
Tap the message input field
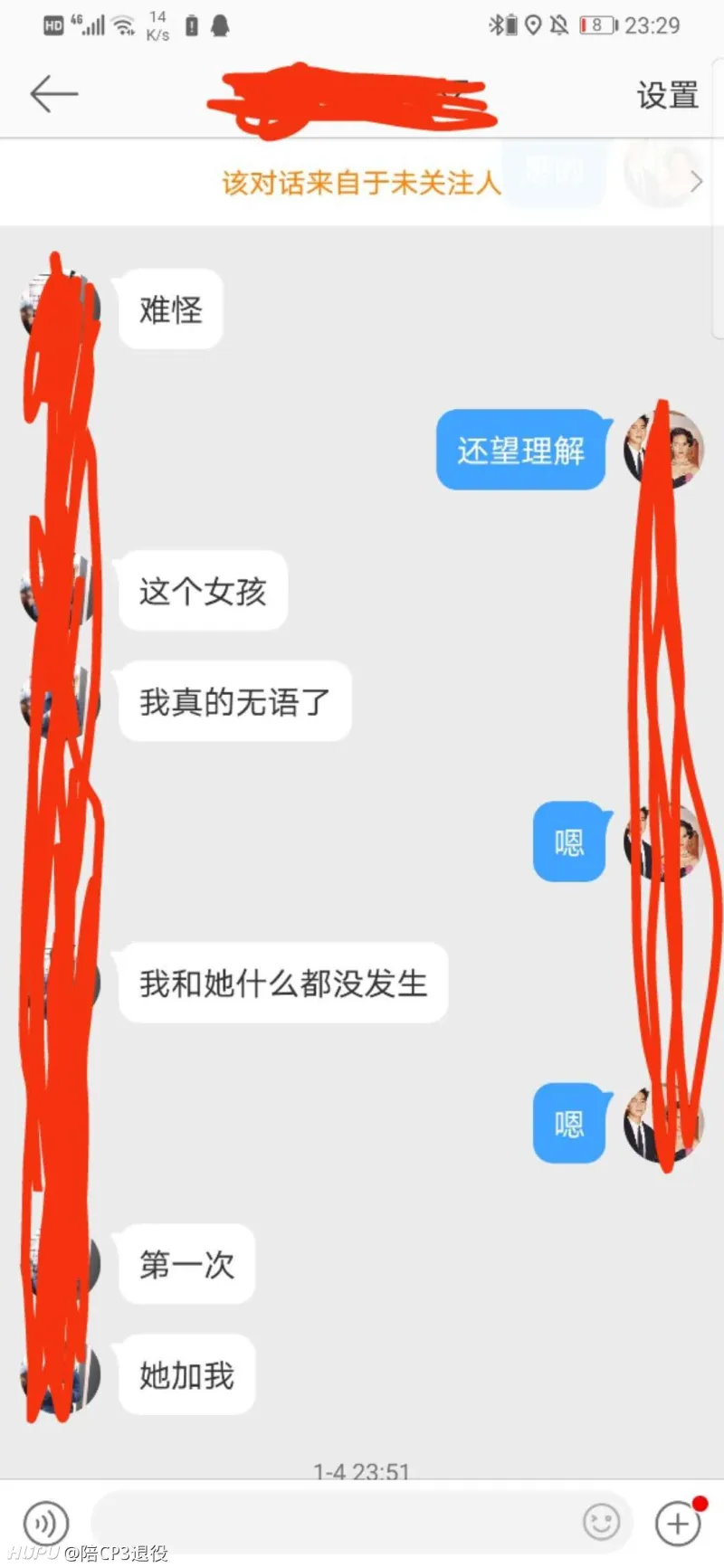coord(335,1523)
